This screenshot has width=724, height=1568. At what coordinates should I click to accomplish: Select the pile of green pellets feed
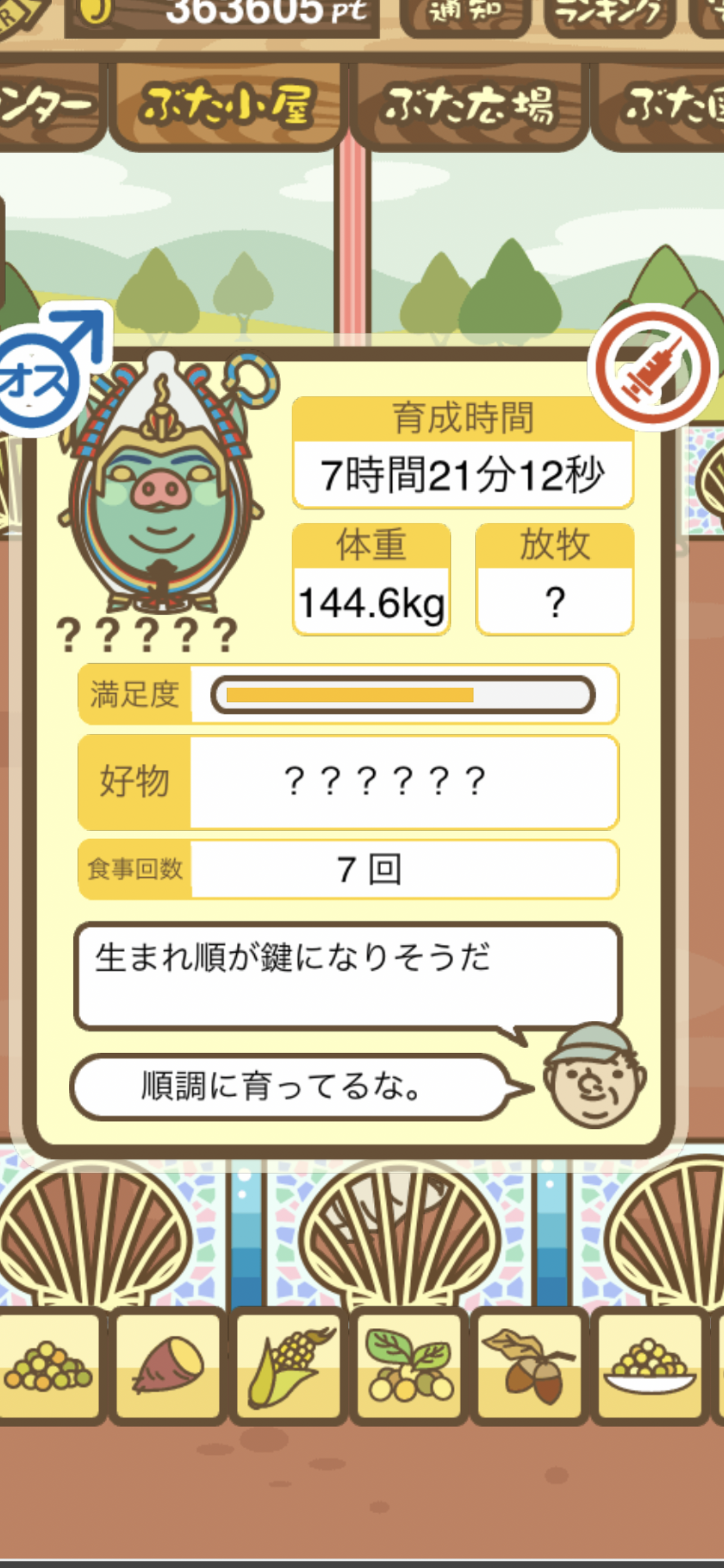pyautogui.click(x=48, y=1367)
